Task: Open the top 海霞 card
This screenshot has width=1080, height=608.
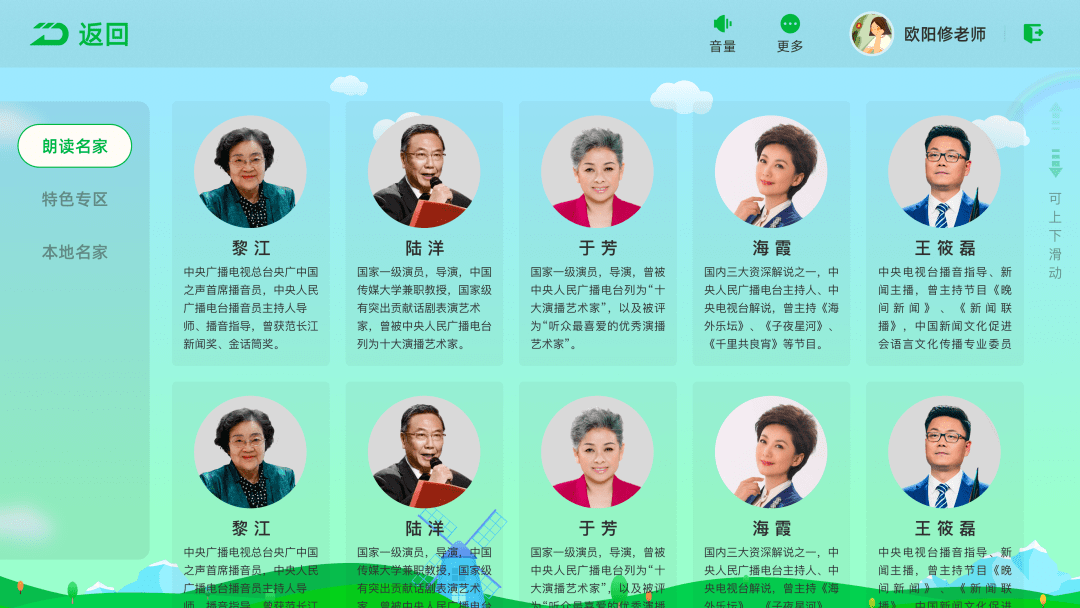Action: pyautogui.click(x=771, y=233)
